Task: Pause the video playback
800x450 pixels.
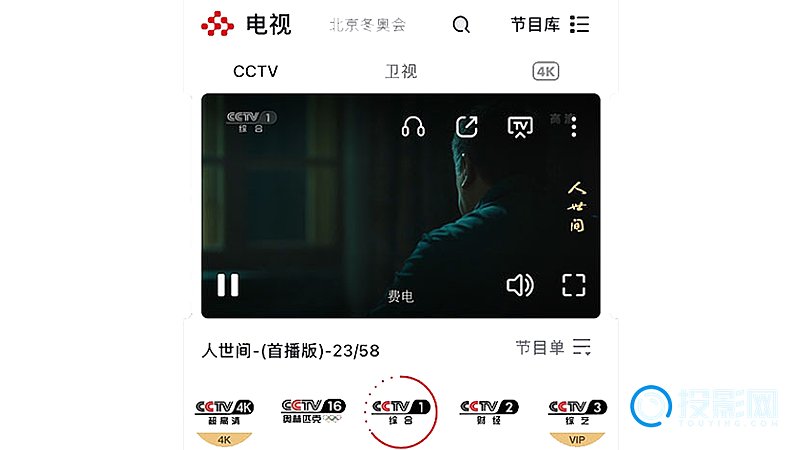Action: (x=228, y=285)
